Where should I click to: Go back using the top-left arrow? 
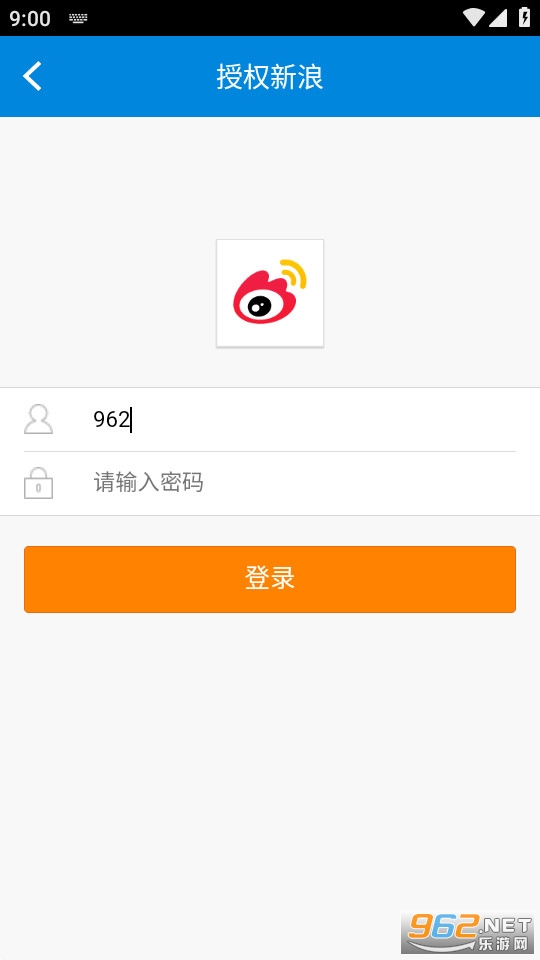(x=32, y=77)
